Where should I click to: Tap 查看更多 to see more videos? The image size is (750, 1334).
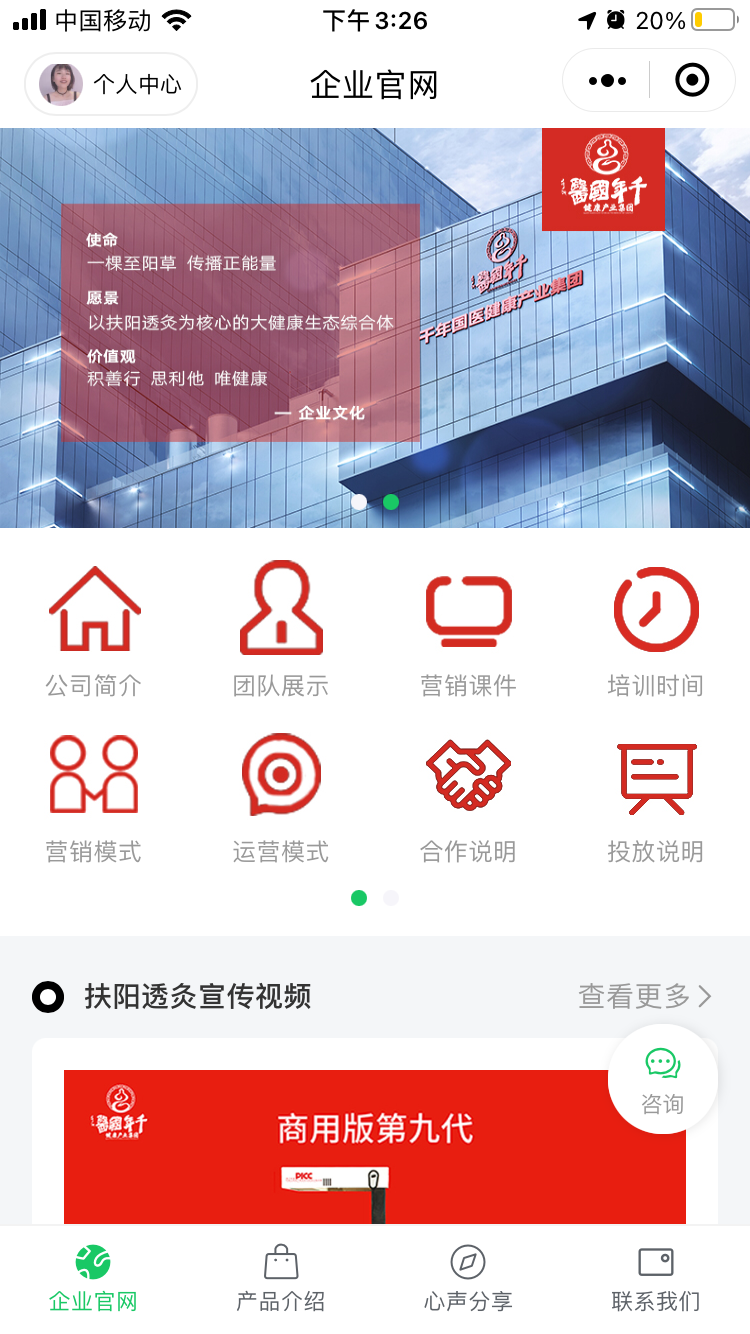[645, 996]
